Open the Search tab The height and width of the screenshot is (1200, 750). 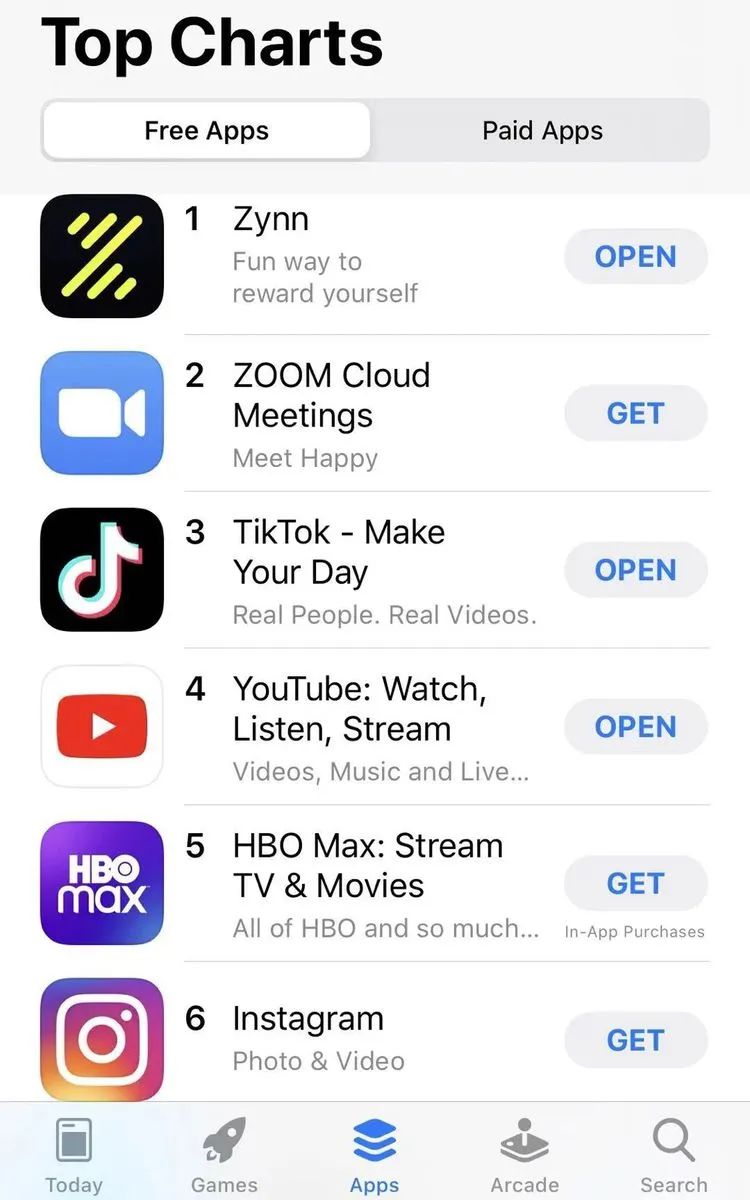pyautogui.click(x=674, y=1155)
